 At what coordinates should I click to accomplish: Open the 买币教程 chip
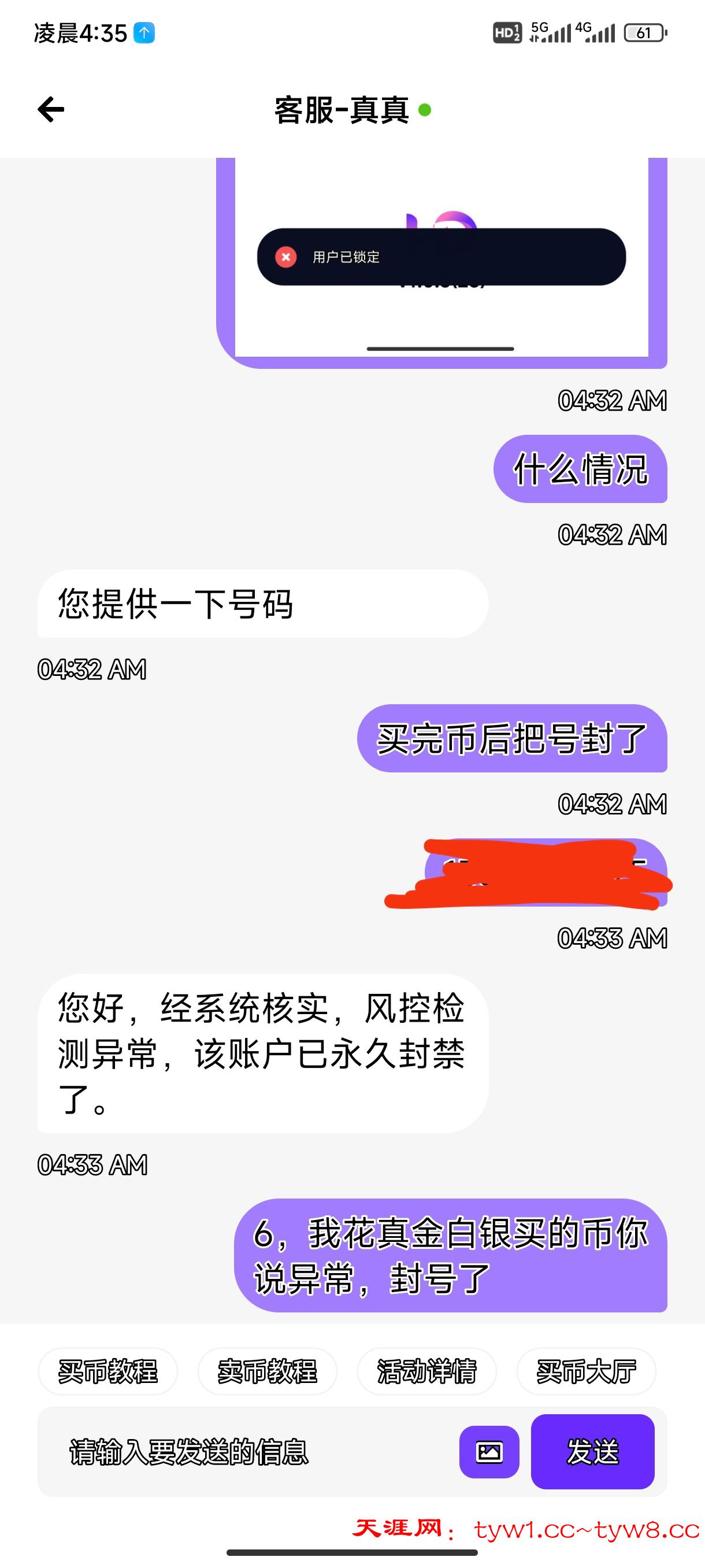coord(107,1371)
